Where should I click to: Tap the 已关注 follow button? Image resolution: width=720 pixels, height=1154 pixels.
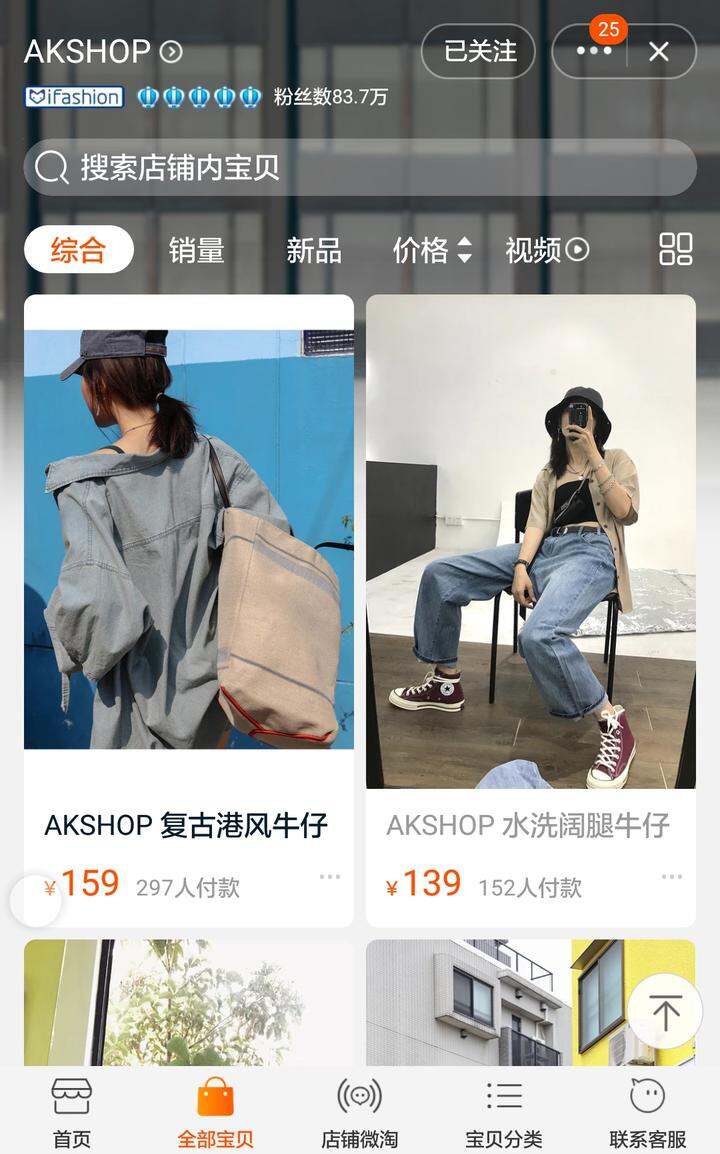479,52
